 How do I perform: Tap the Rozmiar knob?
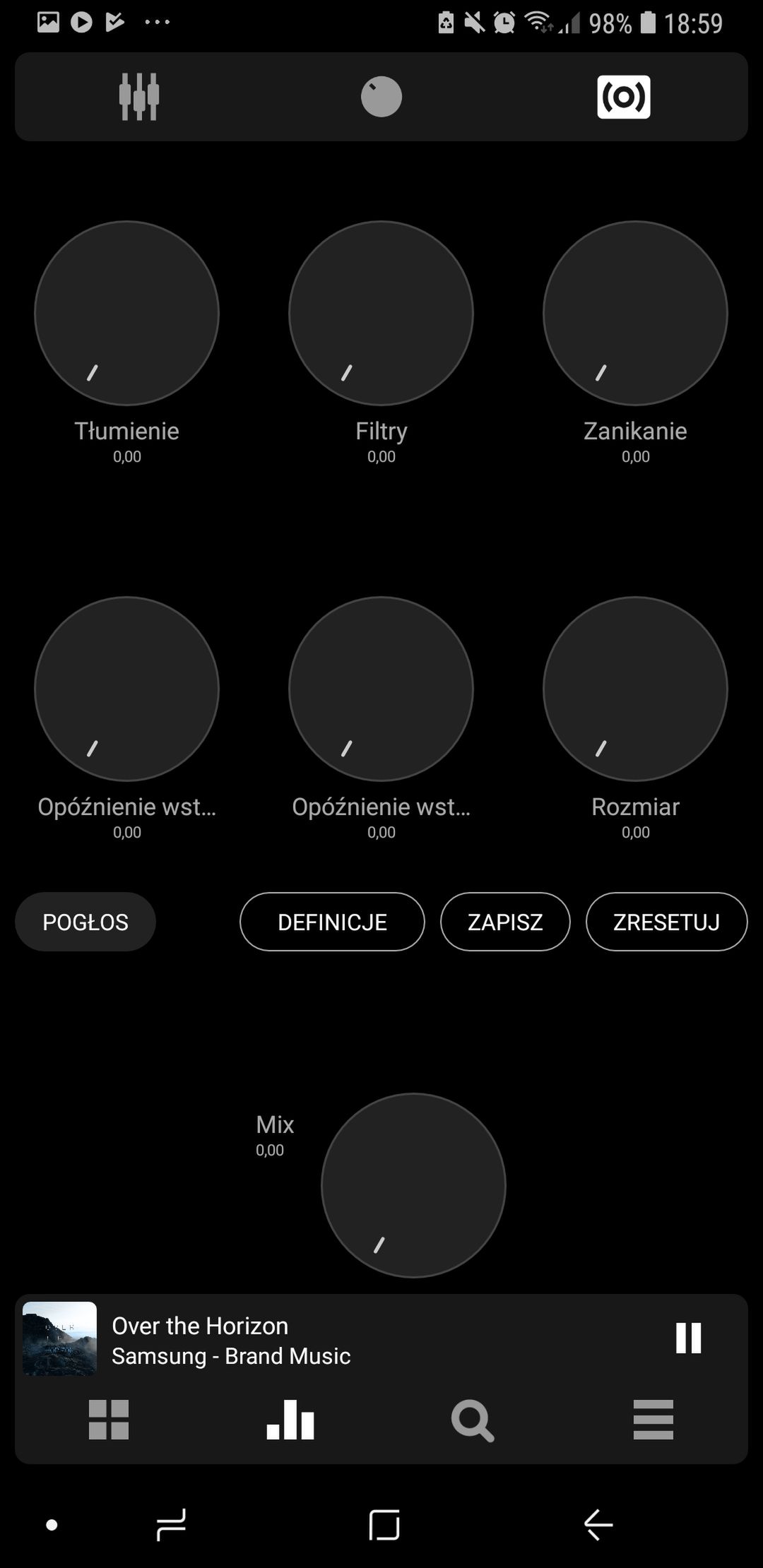pyautogui.click(x=635, y=689)
